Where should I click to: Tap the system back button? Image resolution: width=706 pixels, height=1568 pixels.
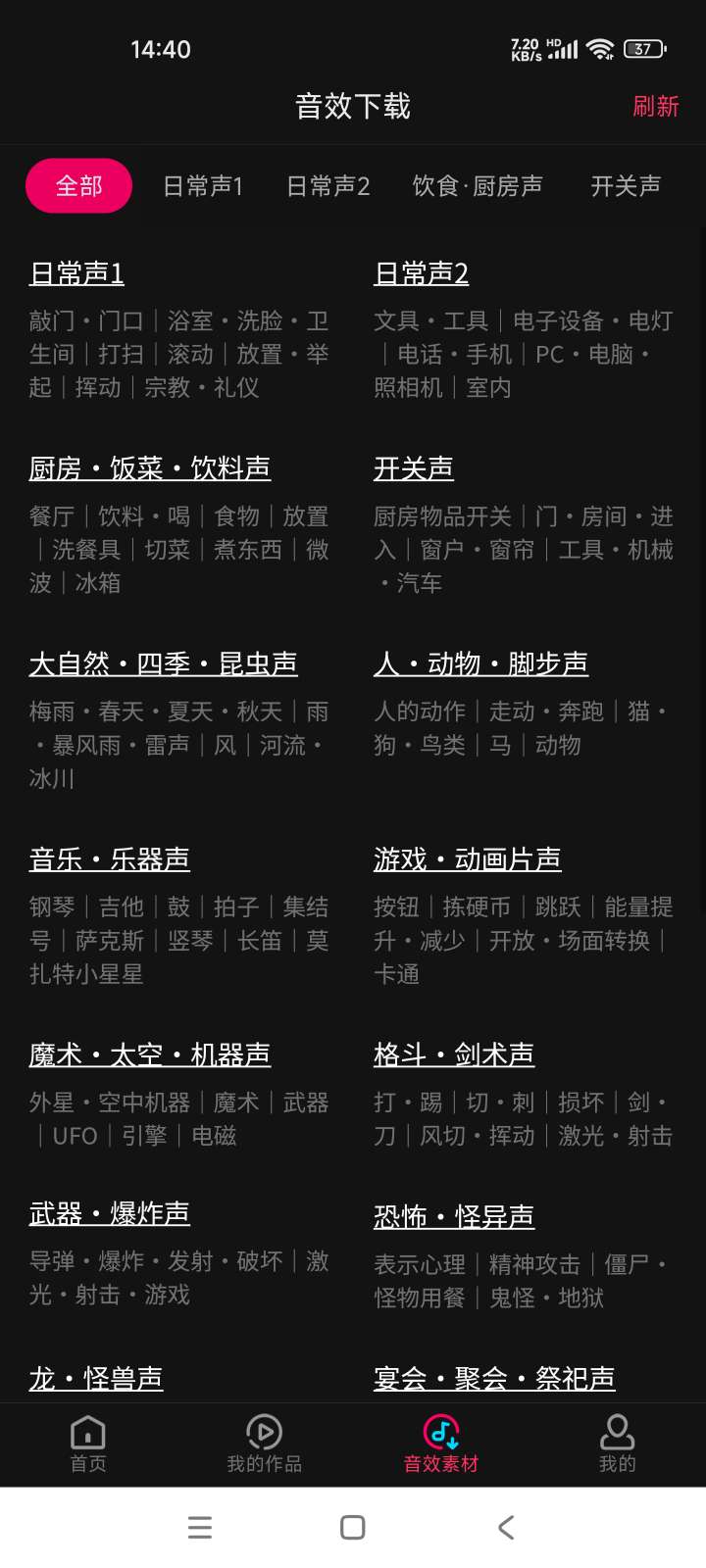point(506,1527)
